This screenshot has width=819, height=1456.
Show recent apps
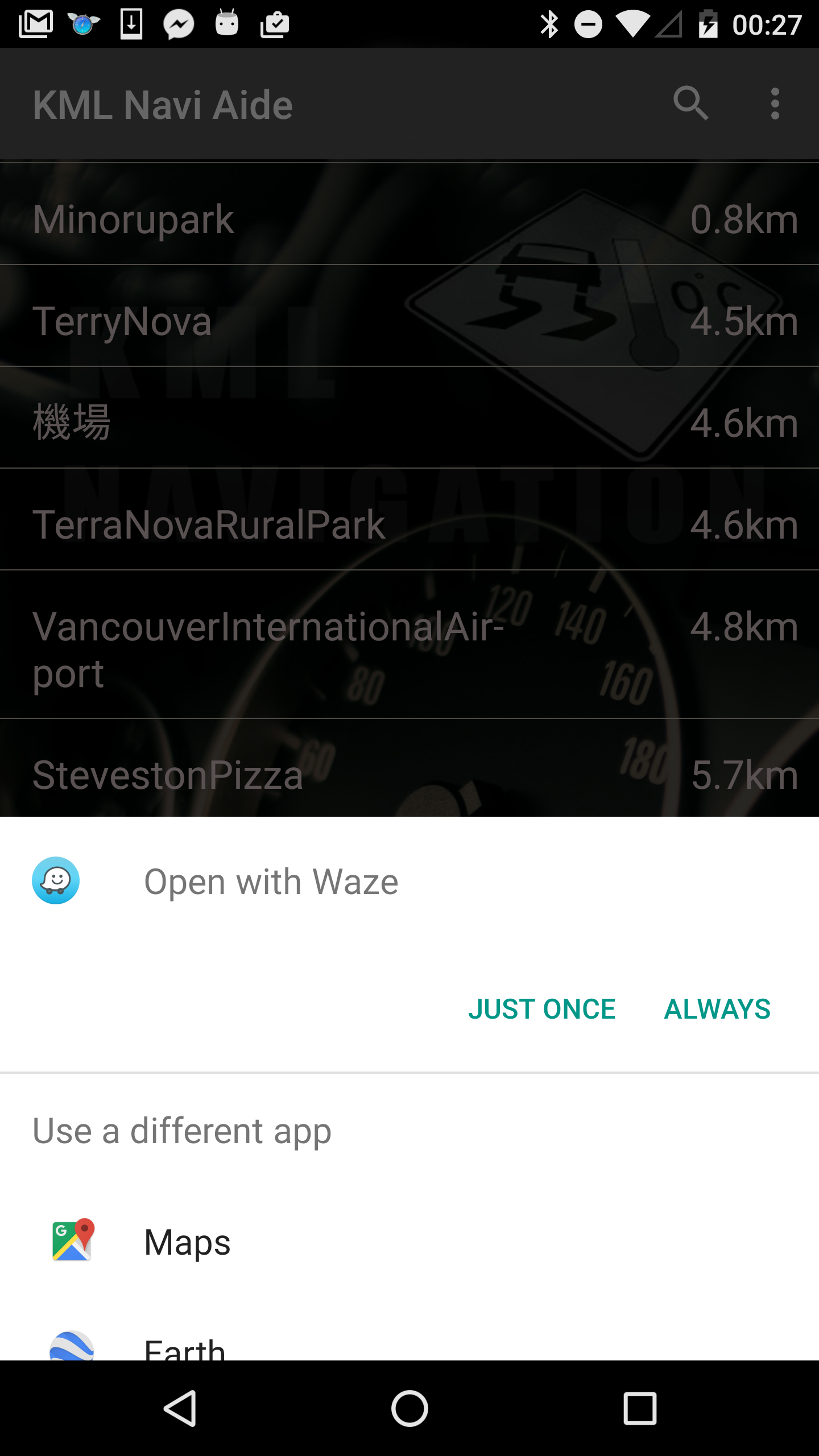coord(639,1408)
